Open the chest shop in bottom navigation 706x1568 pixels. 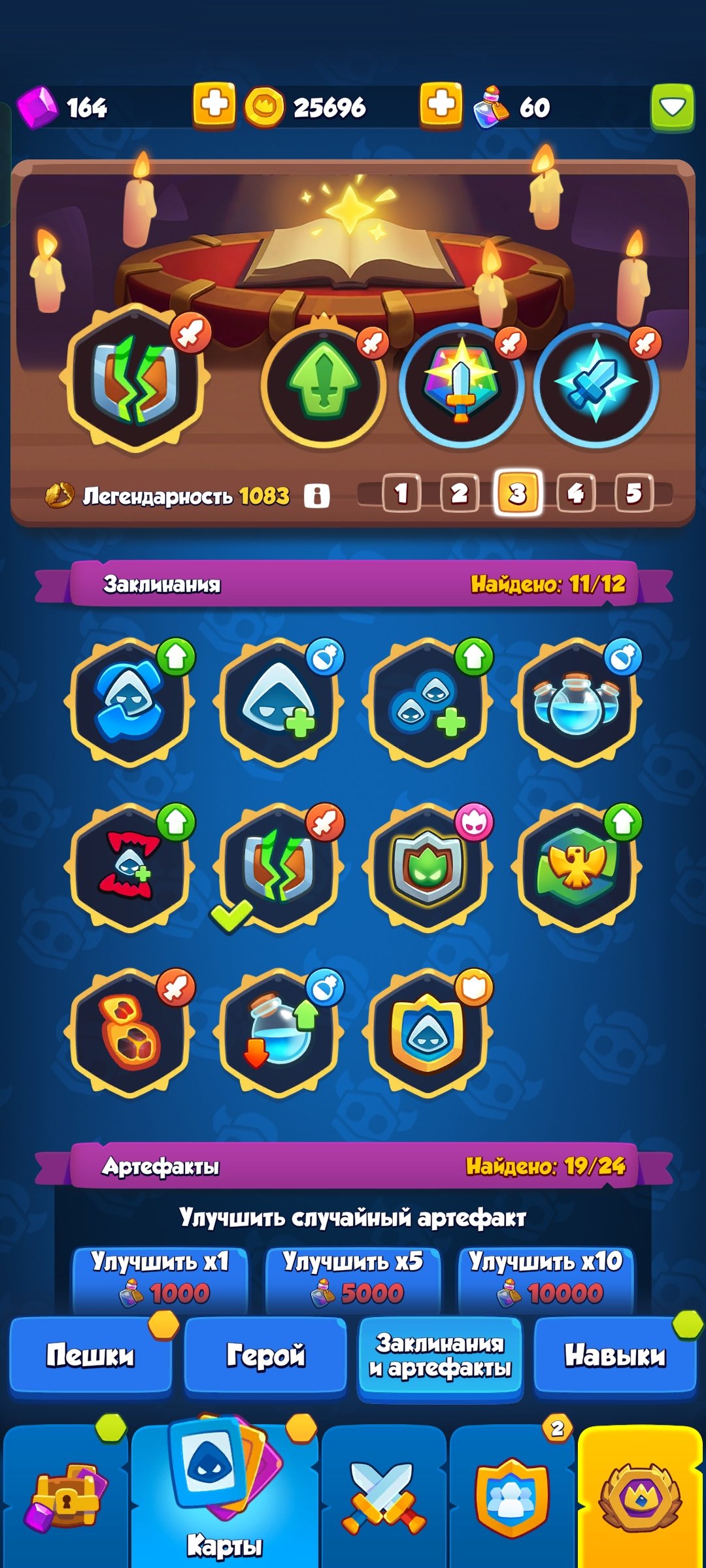click(65, 1496)
